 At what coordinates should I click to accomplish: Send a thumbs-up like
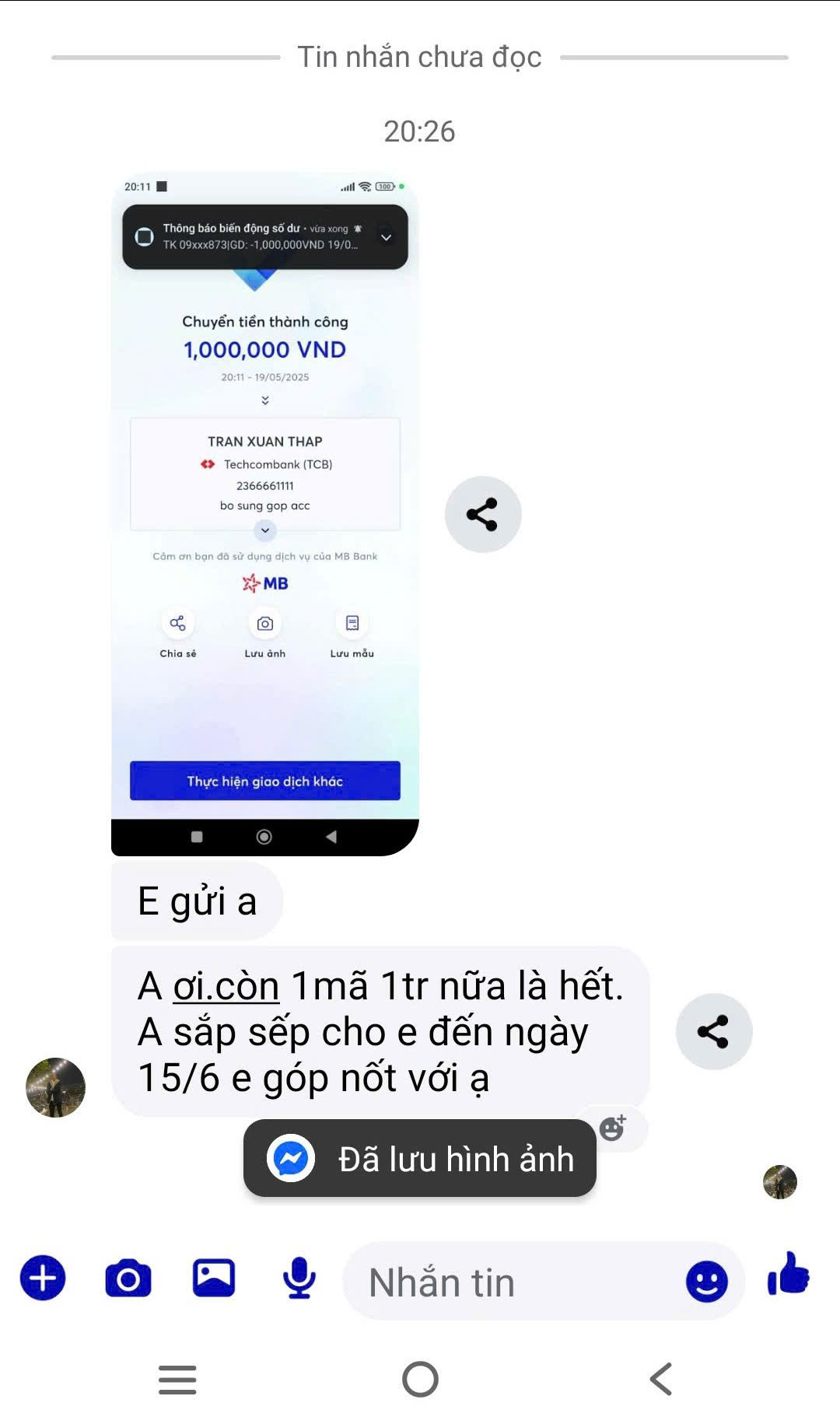(x=789, y=1275)
